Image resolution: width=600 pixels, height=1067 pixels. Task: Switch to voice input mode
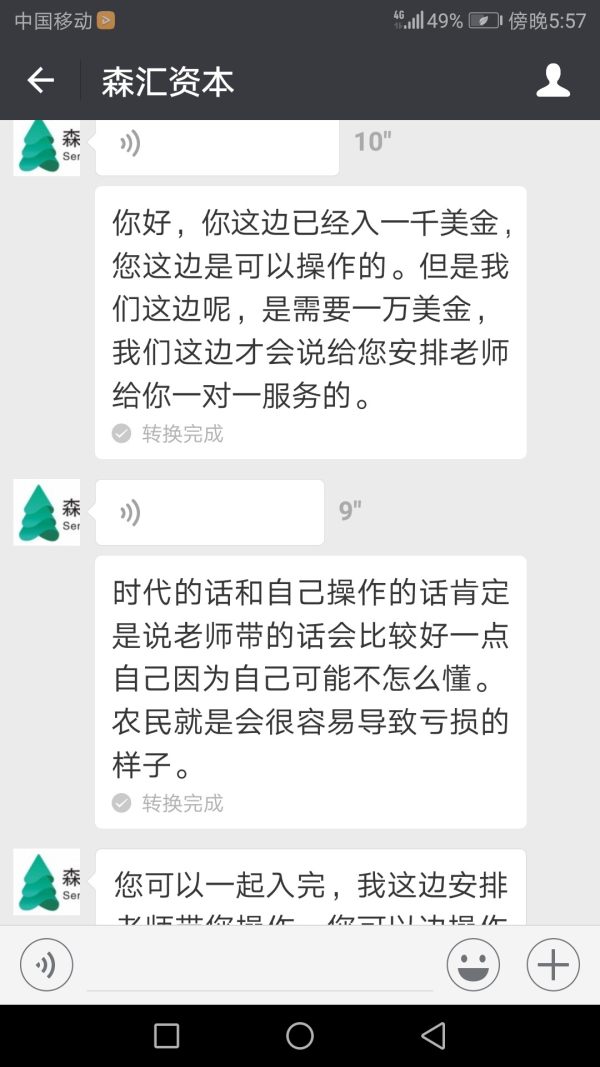46,965
